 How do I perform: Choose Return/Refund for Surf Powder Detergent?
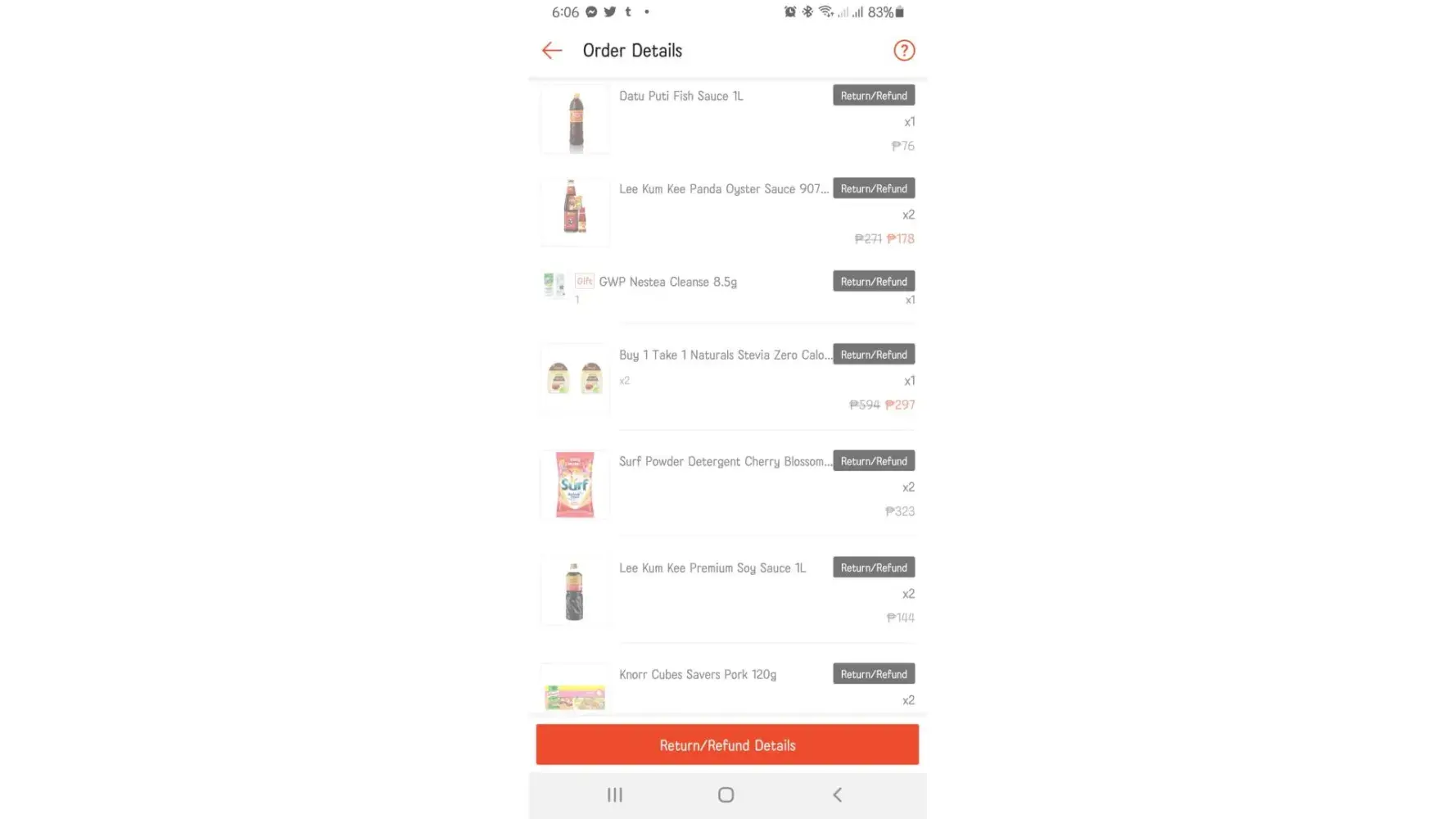[x=873, y=461]
